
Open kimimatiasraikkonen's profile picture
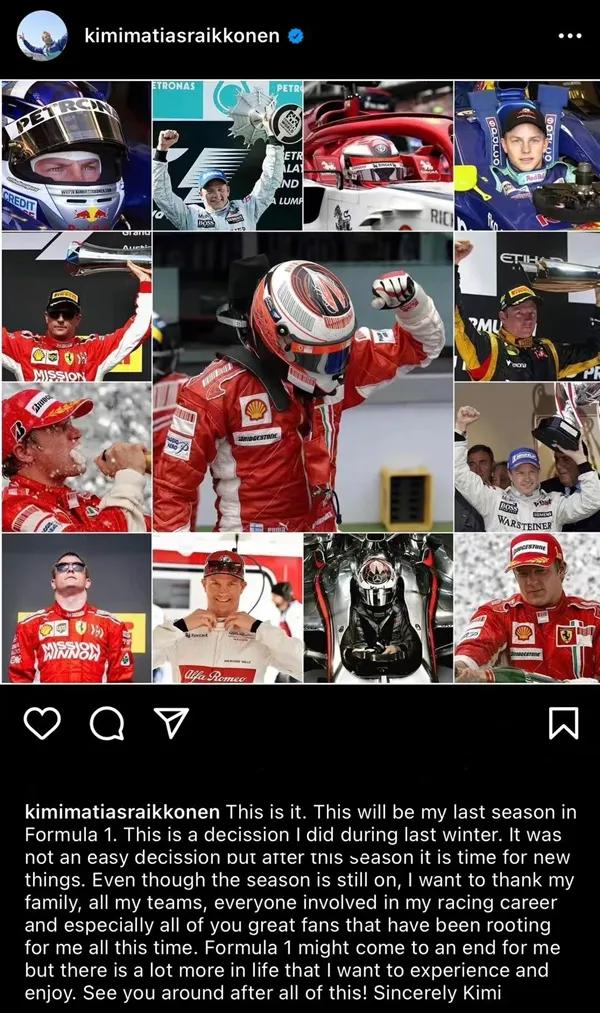tap(42, 36)
